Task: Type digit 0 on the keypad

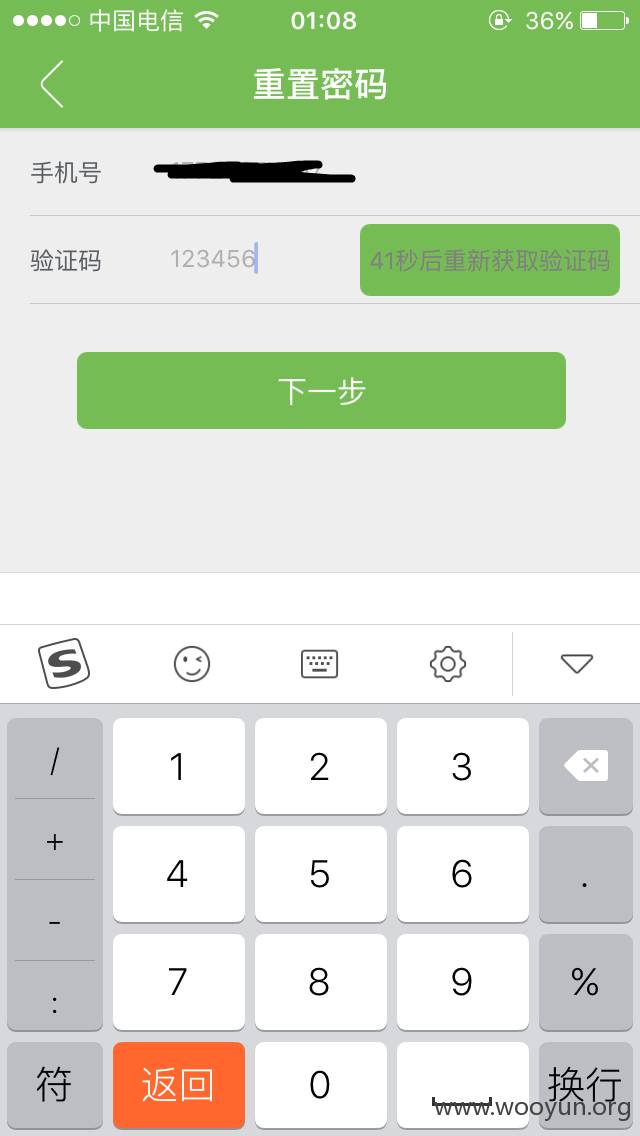Action: [x=320, y=1085]
